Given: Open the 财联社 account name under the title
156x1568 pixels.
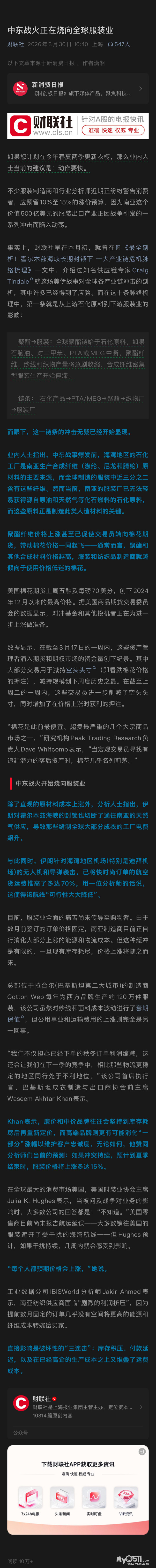Looking at the screenshot, I should point(15,44).
